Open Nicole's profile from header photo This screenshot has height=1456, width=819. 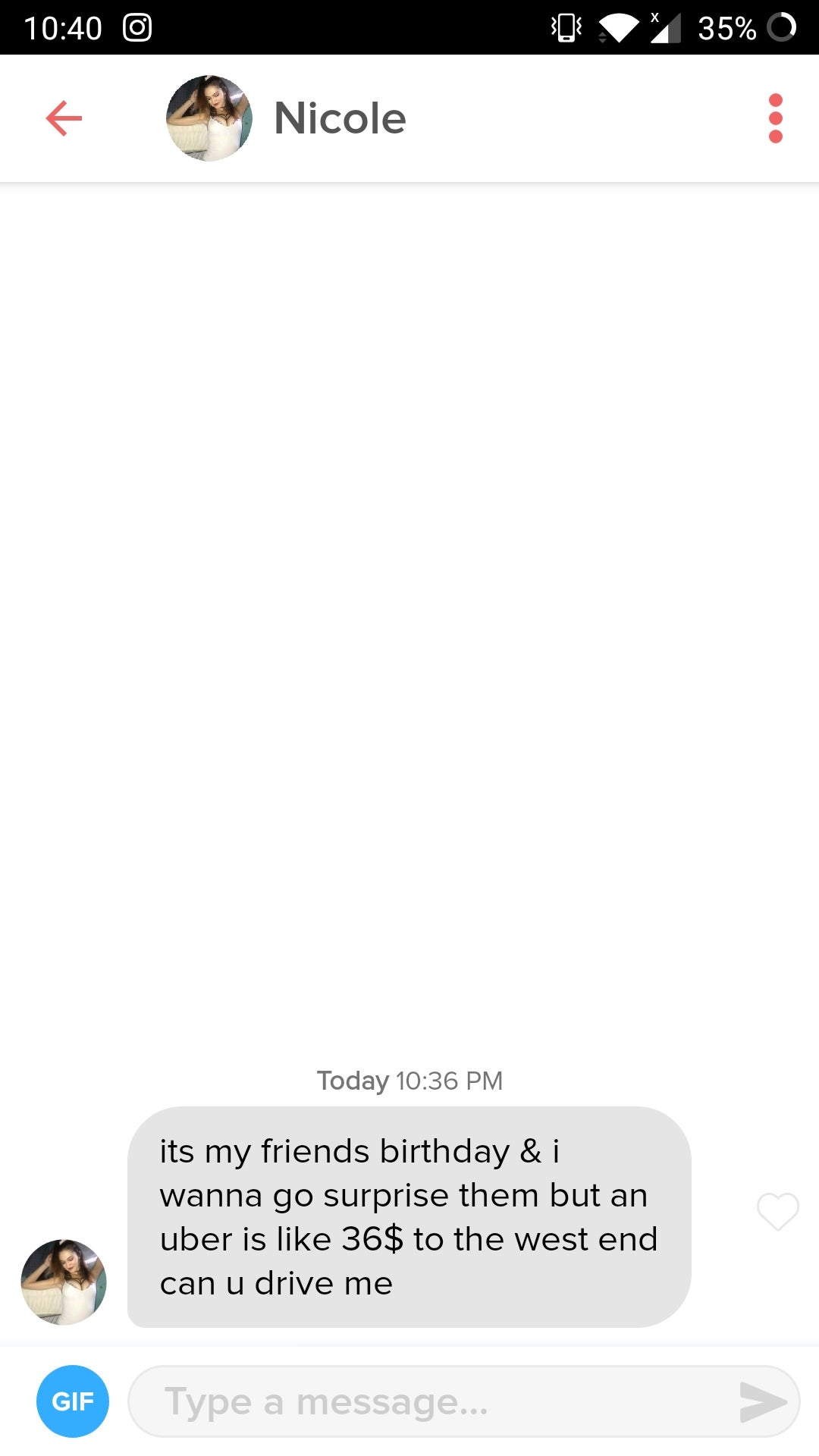[x=209, y=118]
